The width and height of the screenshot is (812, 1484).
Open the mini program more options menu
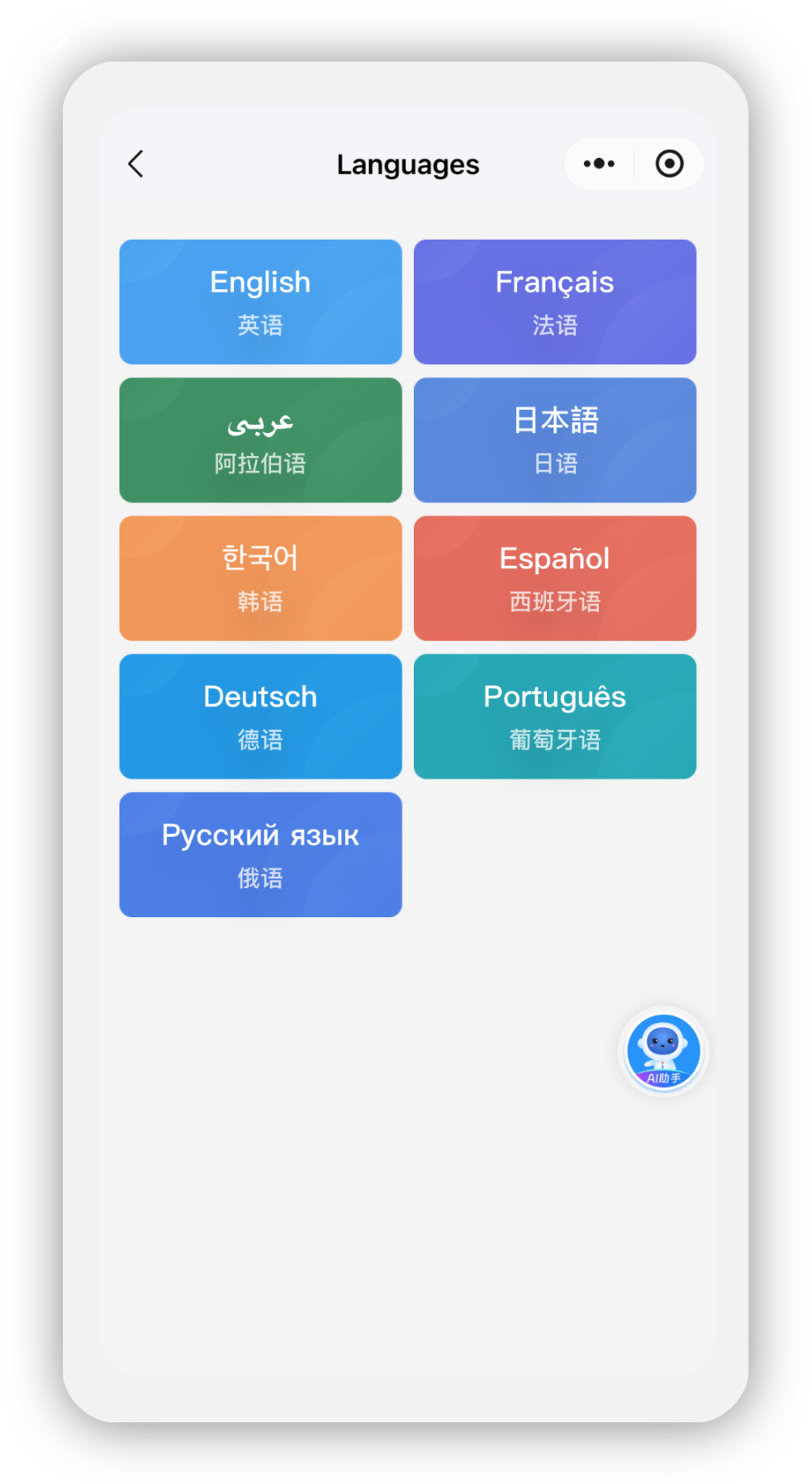pyautogui.click(x=599, y=164)
